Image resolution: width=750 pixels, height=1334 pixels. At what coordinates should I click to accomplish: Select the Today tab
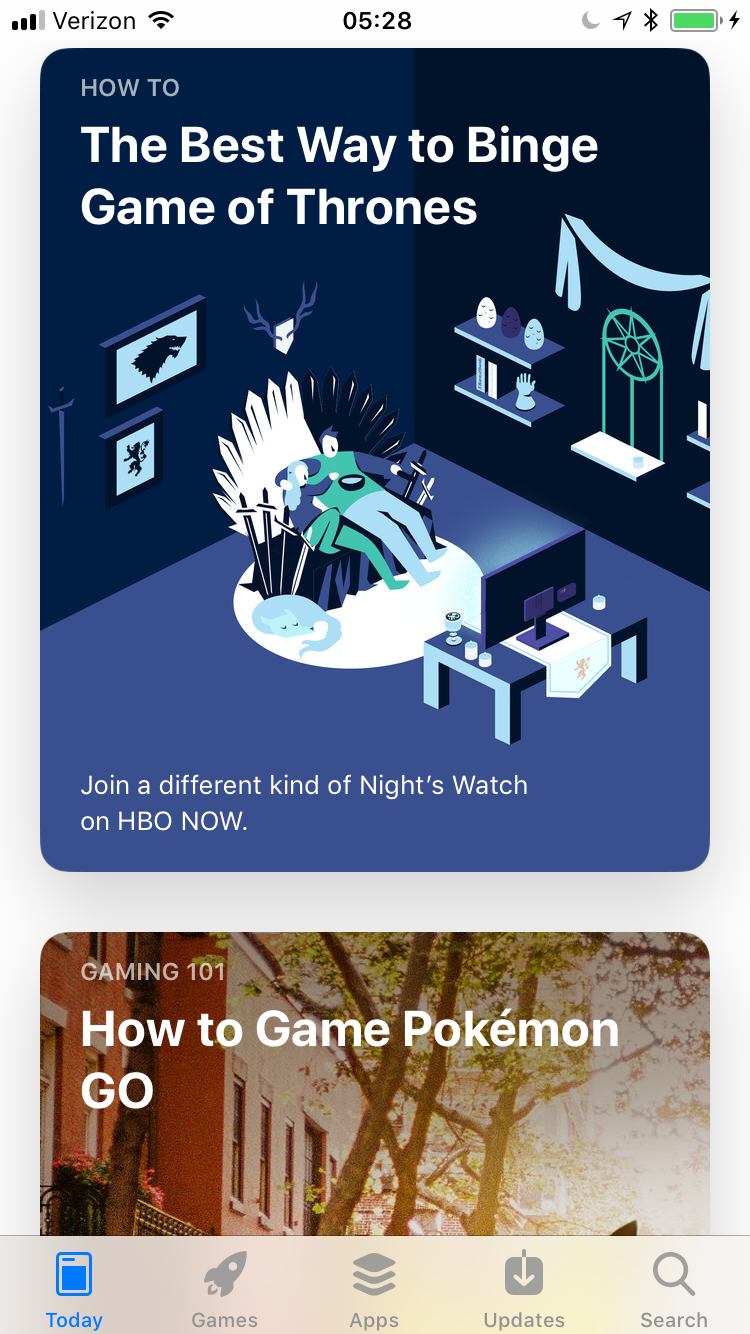74,1290
